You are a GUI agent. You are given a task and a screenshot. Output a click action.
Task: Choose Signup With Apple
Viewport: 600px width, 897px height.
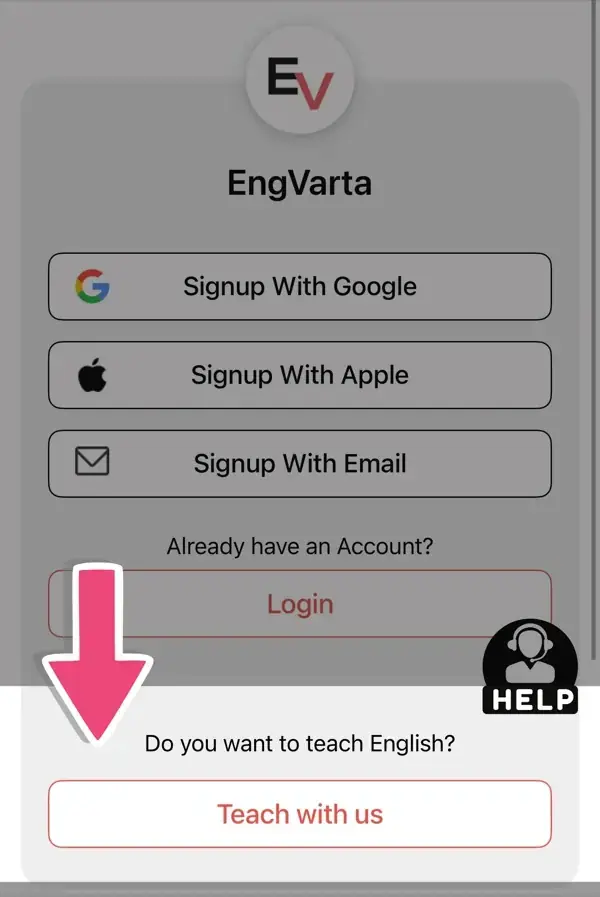299,375
